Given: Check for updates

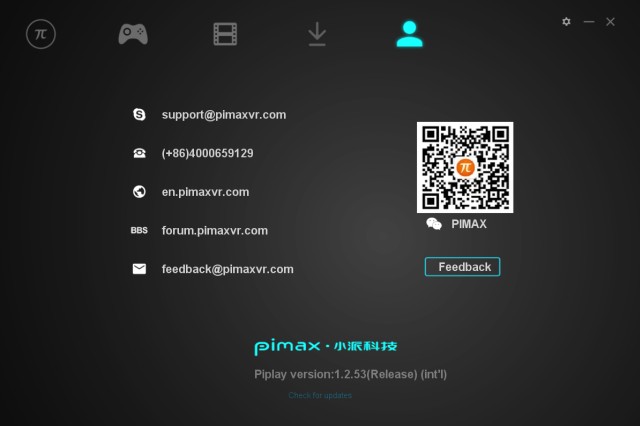Looking at the screenshot, I should coord(320,395).
